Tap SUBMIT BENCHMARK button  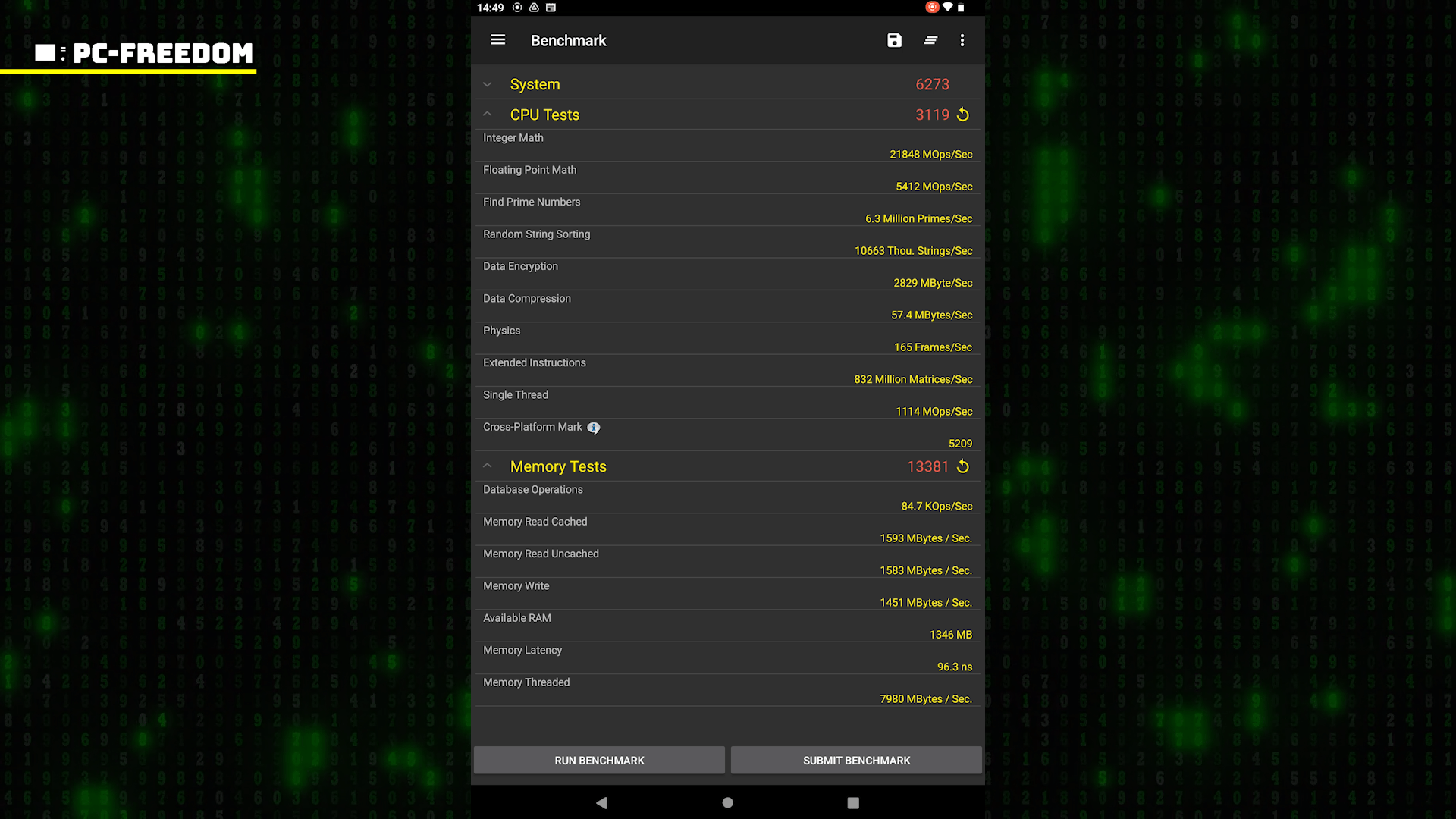pyautogui.click(x=856, y=760)
